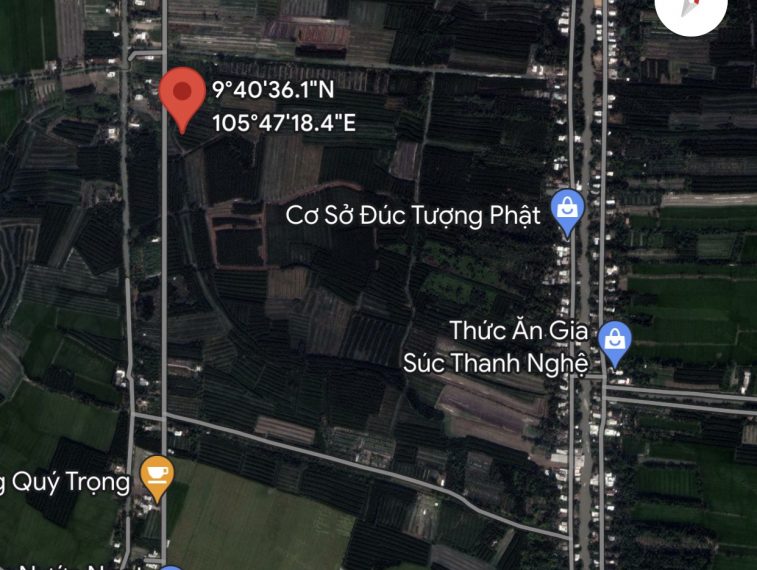Tap the red dropped pin marker
Viewport: 757px width, 570px height.
182,96
